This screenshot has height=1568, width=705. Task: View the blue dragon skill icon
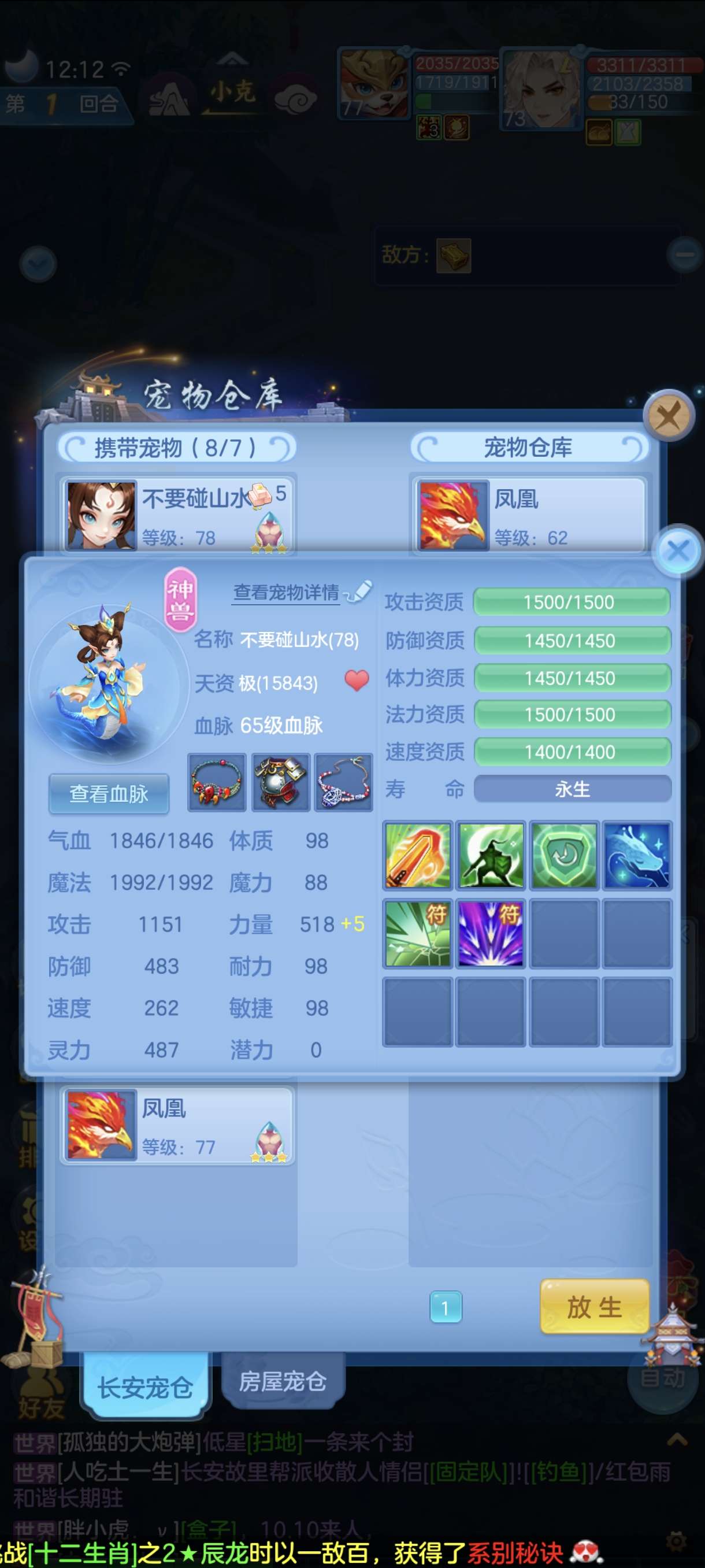pos(637,855)
